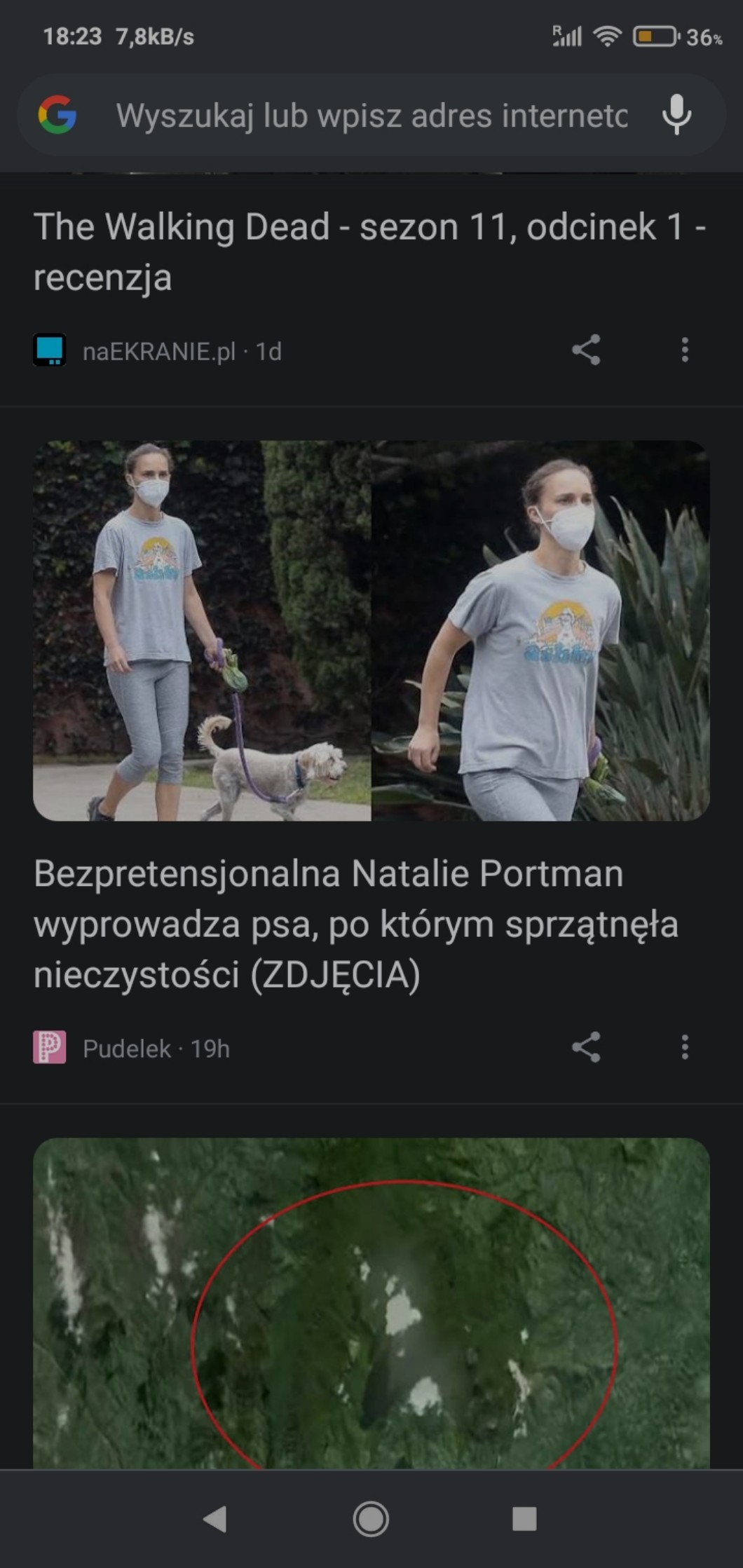743x1568 pixels.
Task: Open more options for the naEKRANIE.pl article
Action: pyautogui.click(x=685, y=350)
